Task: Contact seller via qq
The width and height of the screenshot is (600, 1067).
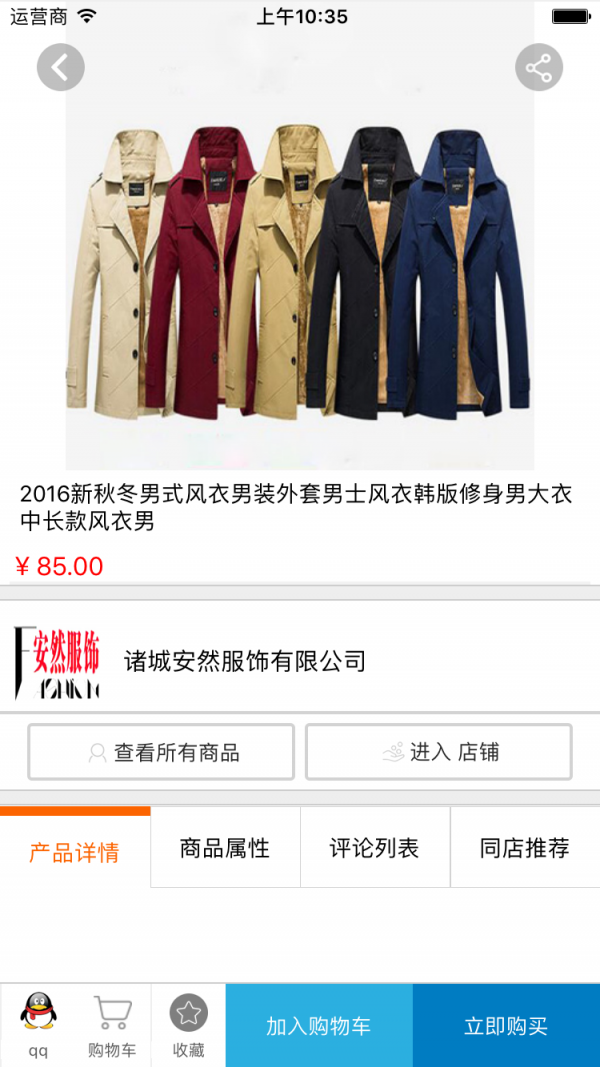Action: point(38,1025)
